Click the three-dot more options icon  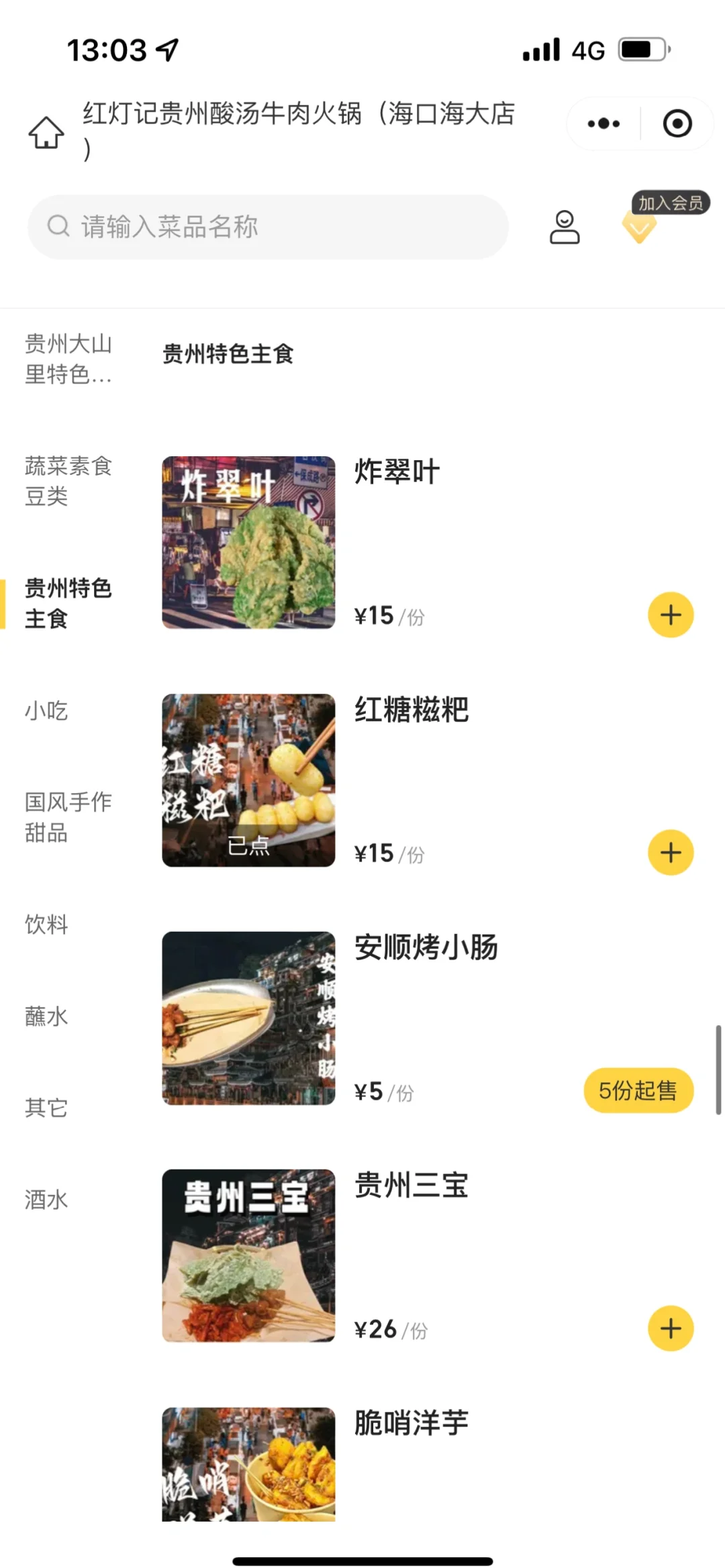point(601,123)
